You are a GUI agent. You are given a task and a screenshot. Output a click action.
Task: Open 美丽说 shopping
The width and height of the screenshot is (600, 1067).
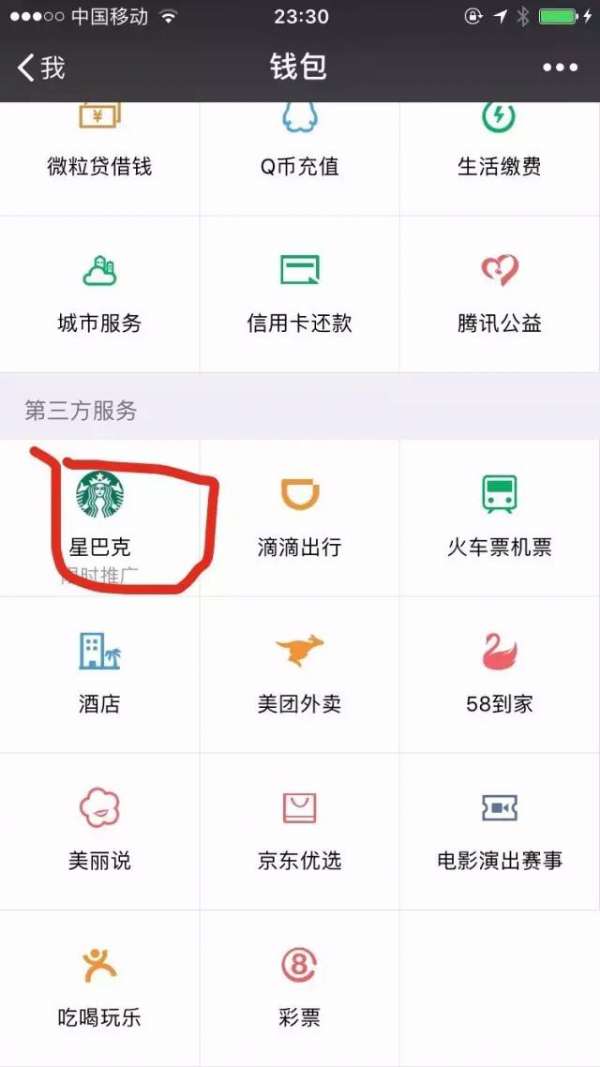(x=99, y=830)
